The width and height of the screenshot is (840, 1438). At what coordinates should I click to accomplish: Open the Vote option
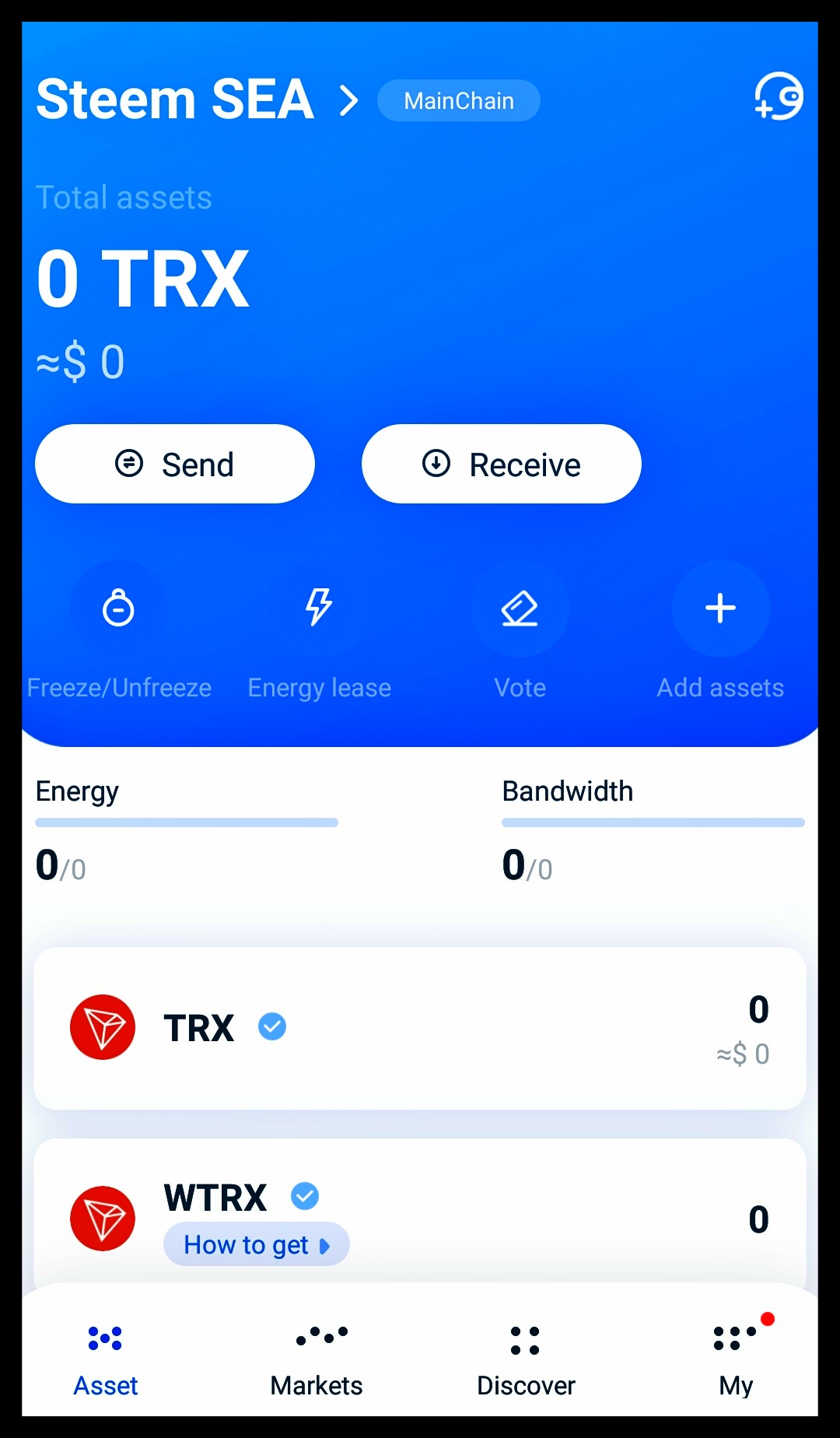pyautogui.click(x=520, y=609)
